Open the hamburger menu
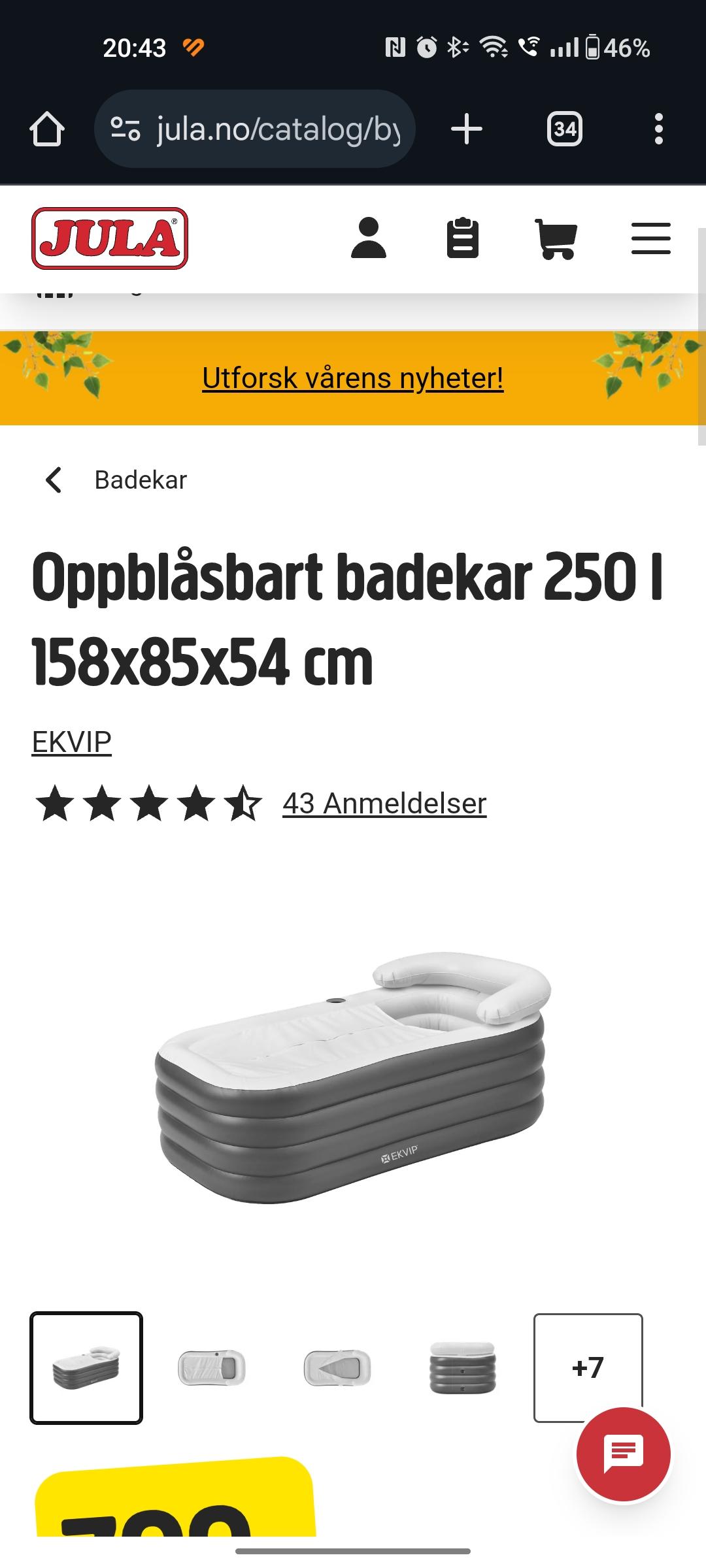This screenshot has width=706, height=1568. [x=651, y=238]
